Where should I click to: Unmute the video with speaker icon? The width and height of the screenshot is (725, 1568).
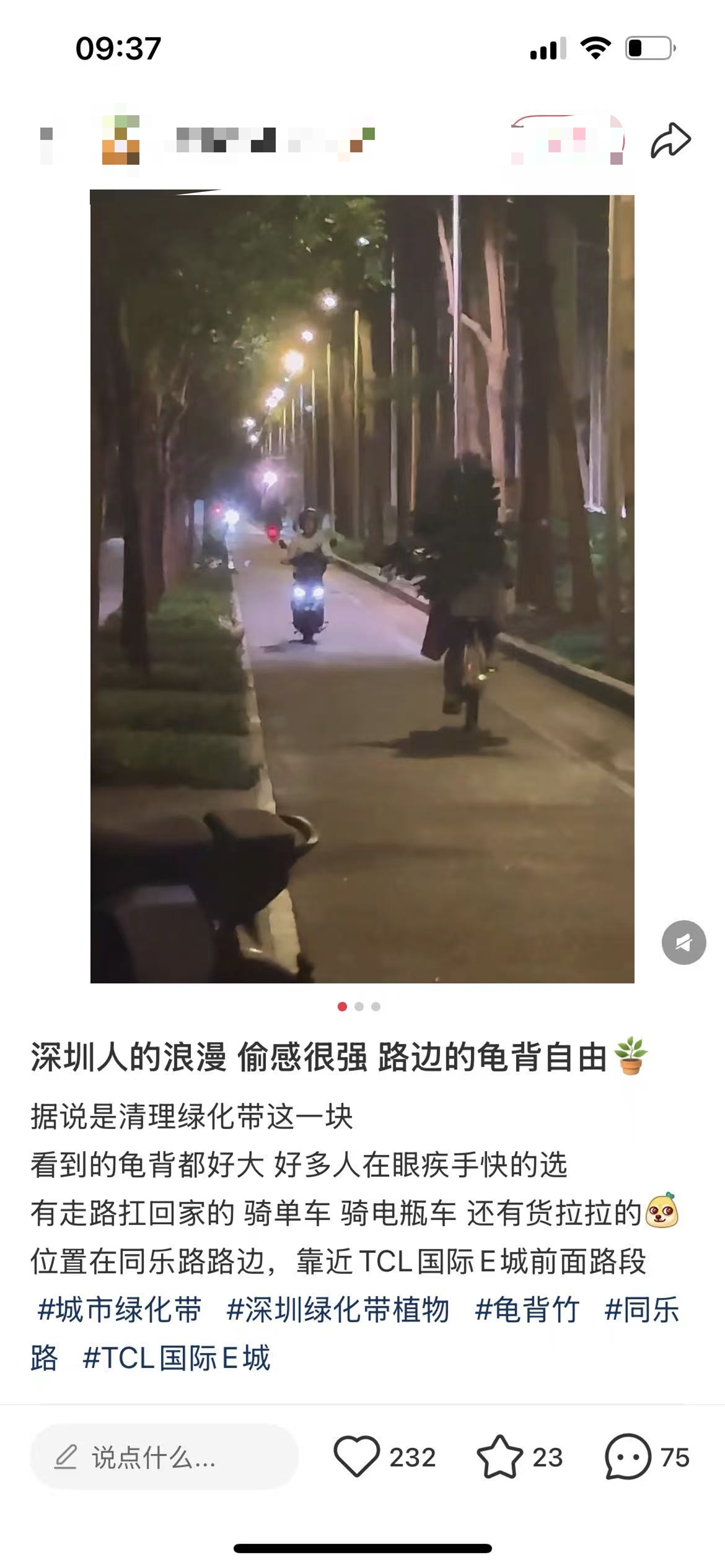(x=683, y=942)
